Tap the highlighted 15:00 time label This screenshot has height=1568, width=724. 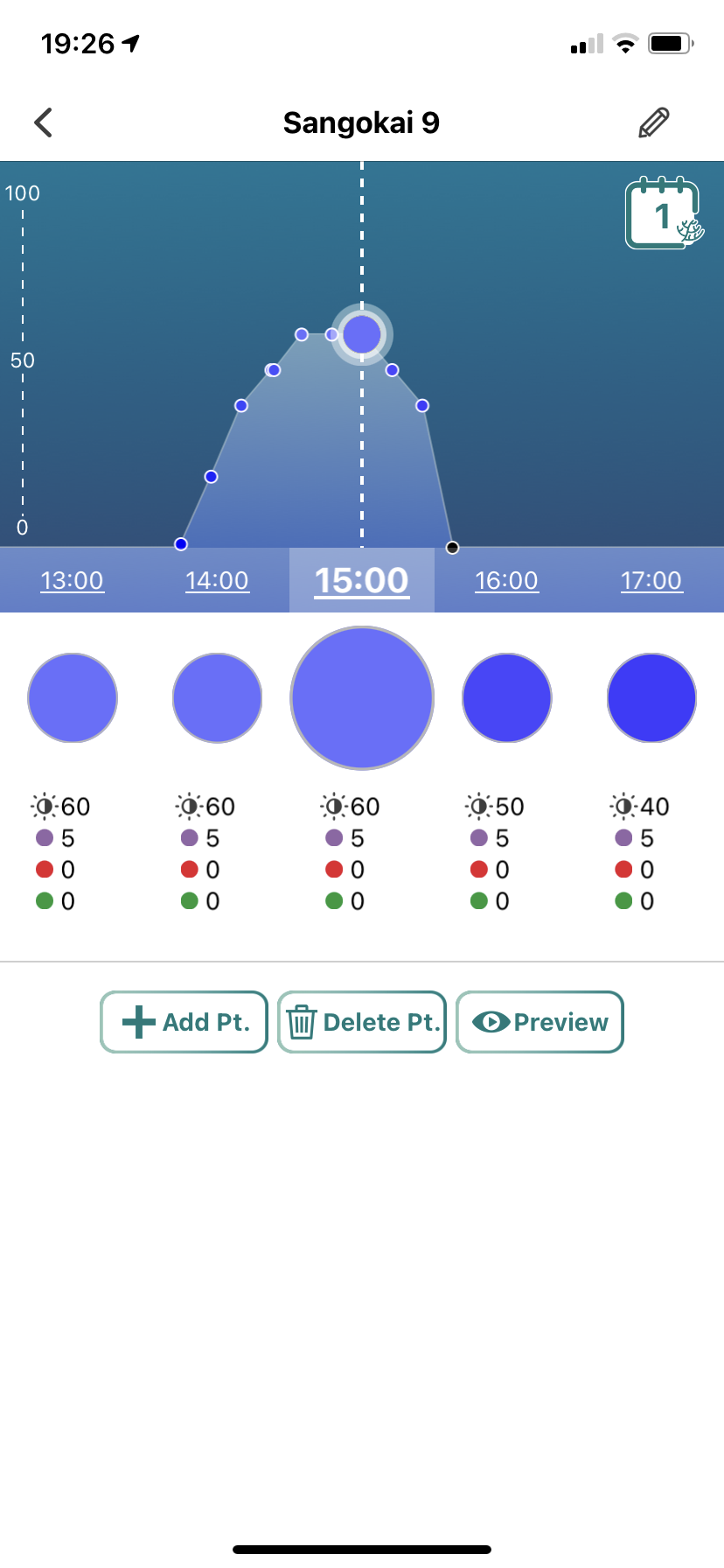361,580
